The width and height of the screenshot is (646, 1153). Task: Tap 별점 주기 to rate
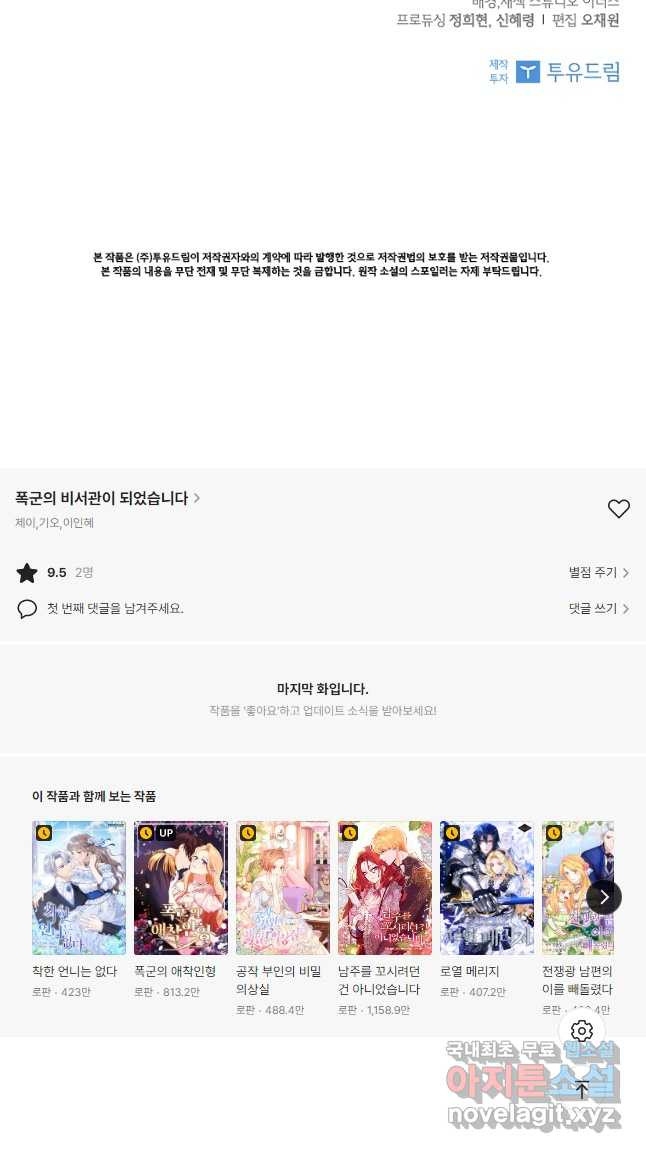click(598, 573)
